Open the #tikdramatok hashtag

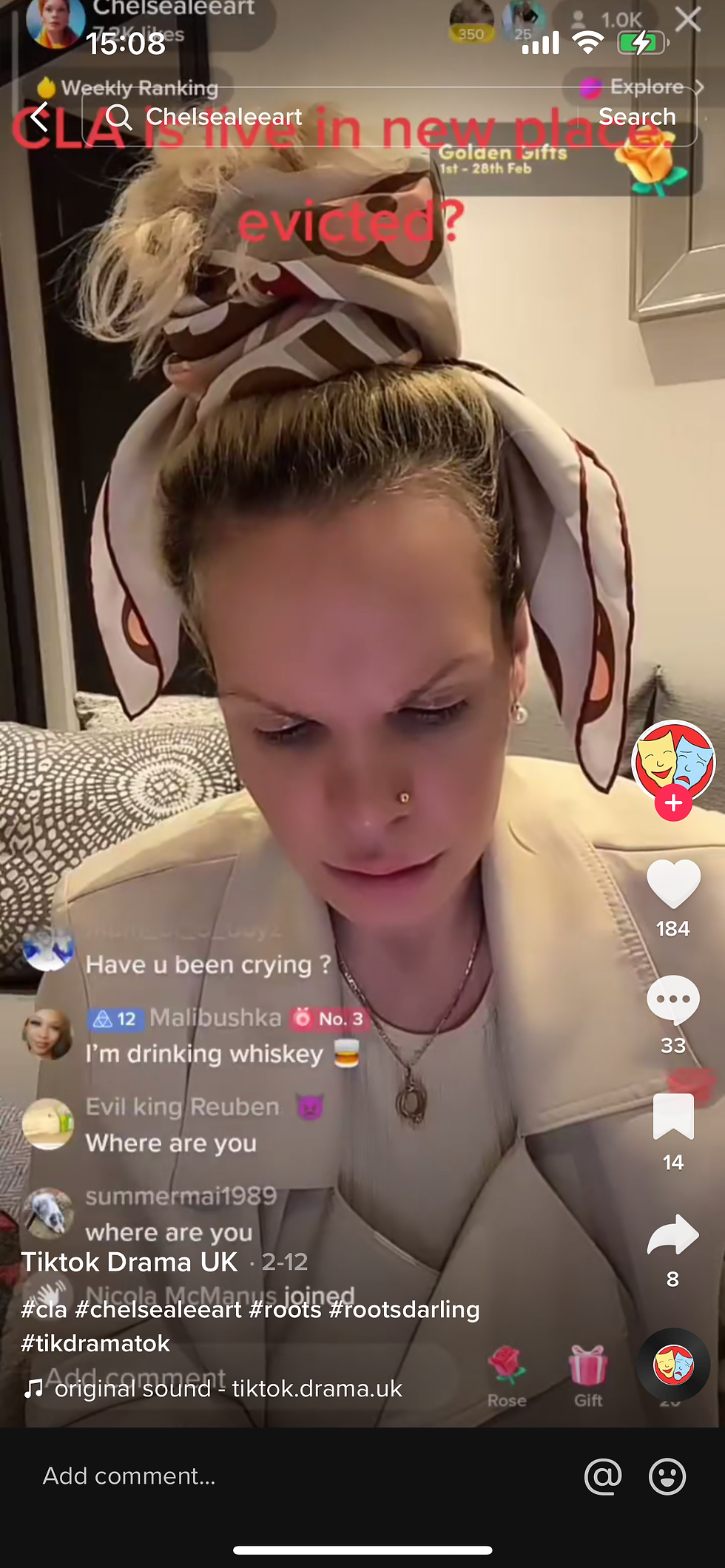(95, 1343)
